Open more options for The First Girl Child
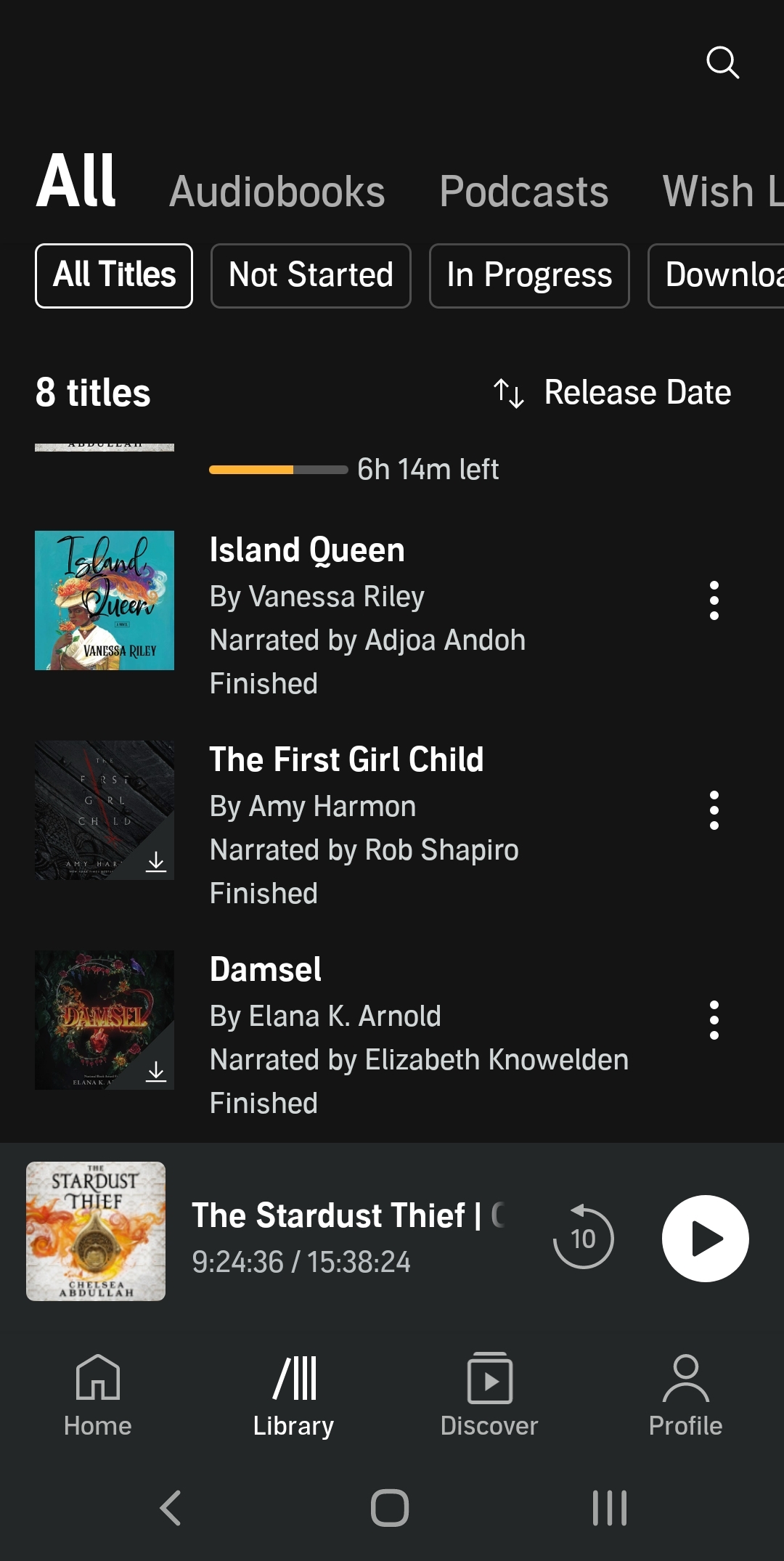Viewport: 784px width, 1561px height. point(714,810)
